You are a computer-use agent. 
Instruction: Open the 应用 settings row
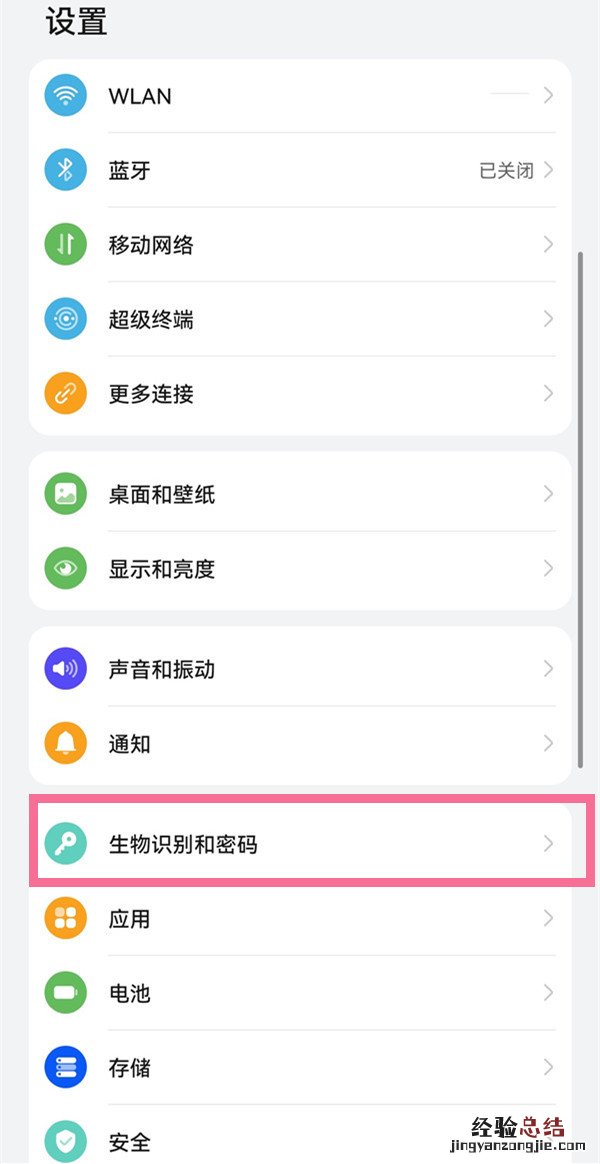click(300, 919)
